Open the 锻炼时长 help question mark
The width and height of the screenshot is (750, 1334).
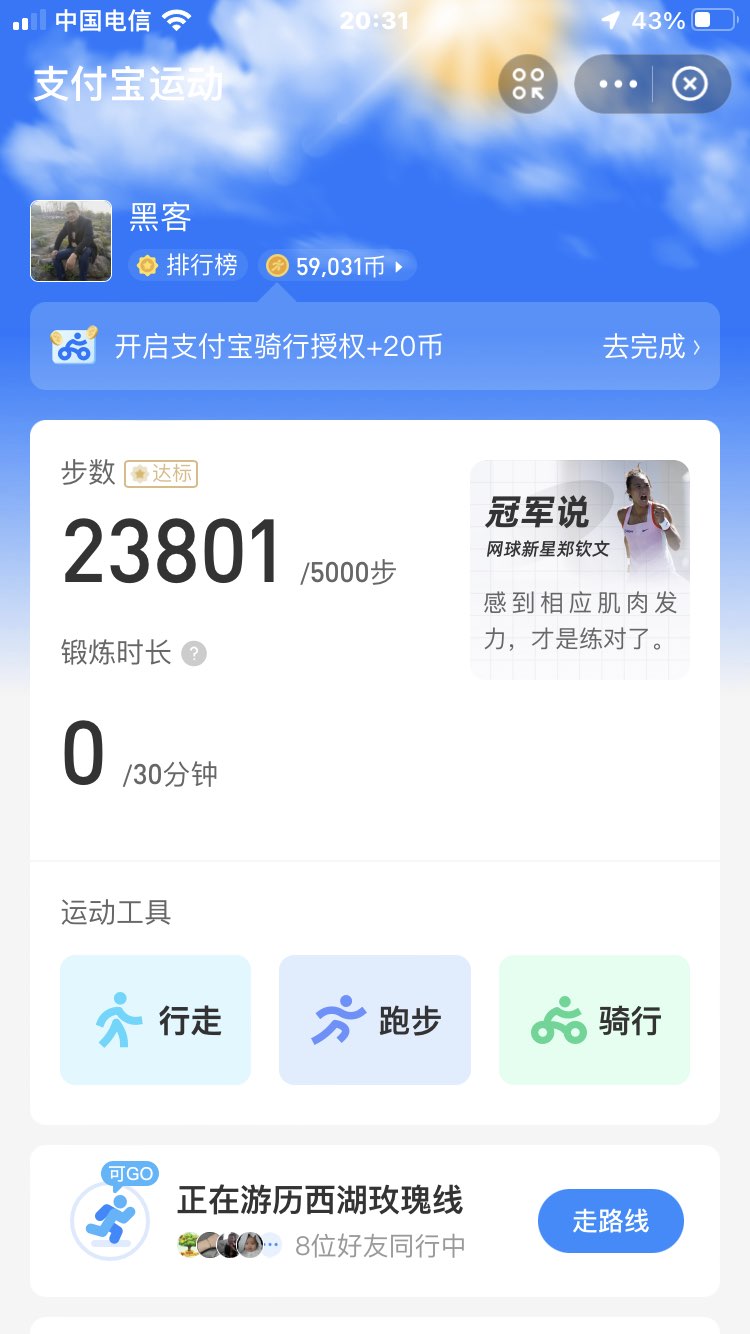pyautogui.click(x=193, y=653)
